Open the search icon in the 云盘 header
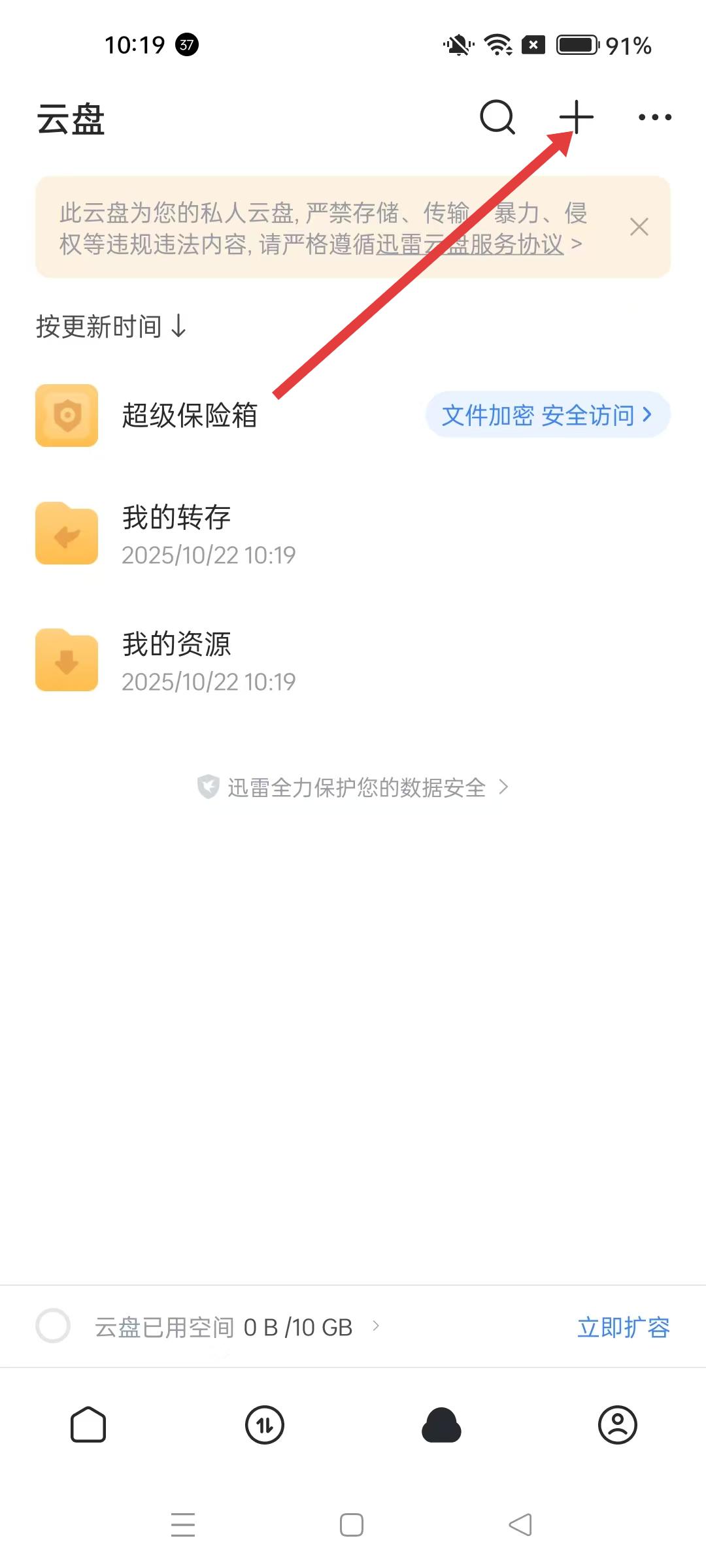 [x=497, y=118]
